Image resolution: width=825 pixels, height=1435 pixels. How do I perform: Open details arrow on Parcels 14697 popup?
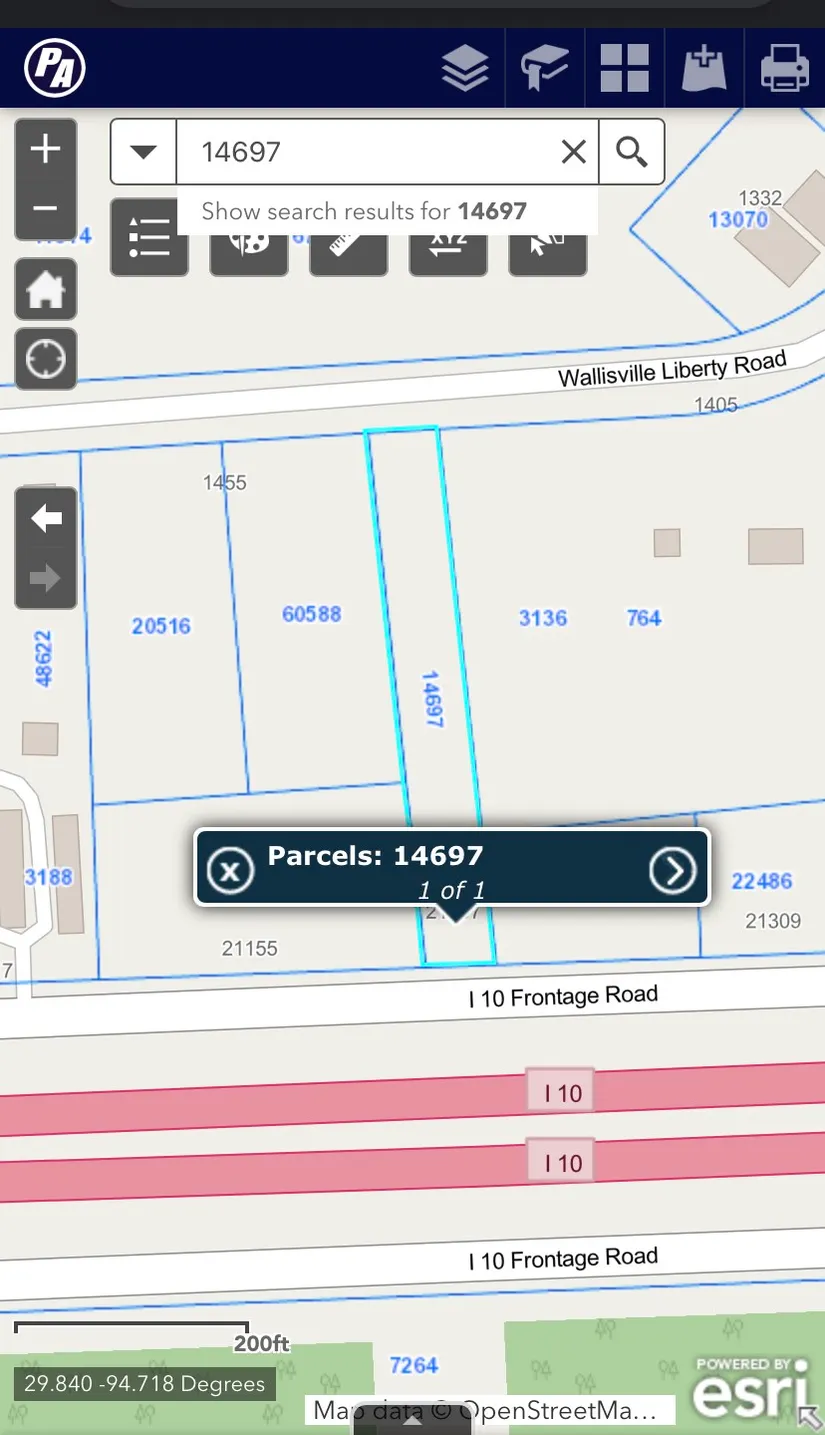click(673, 870)
